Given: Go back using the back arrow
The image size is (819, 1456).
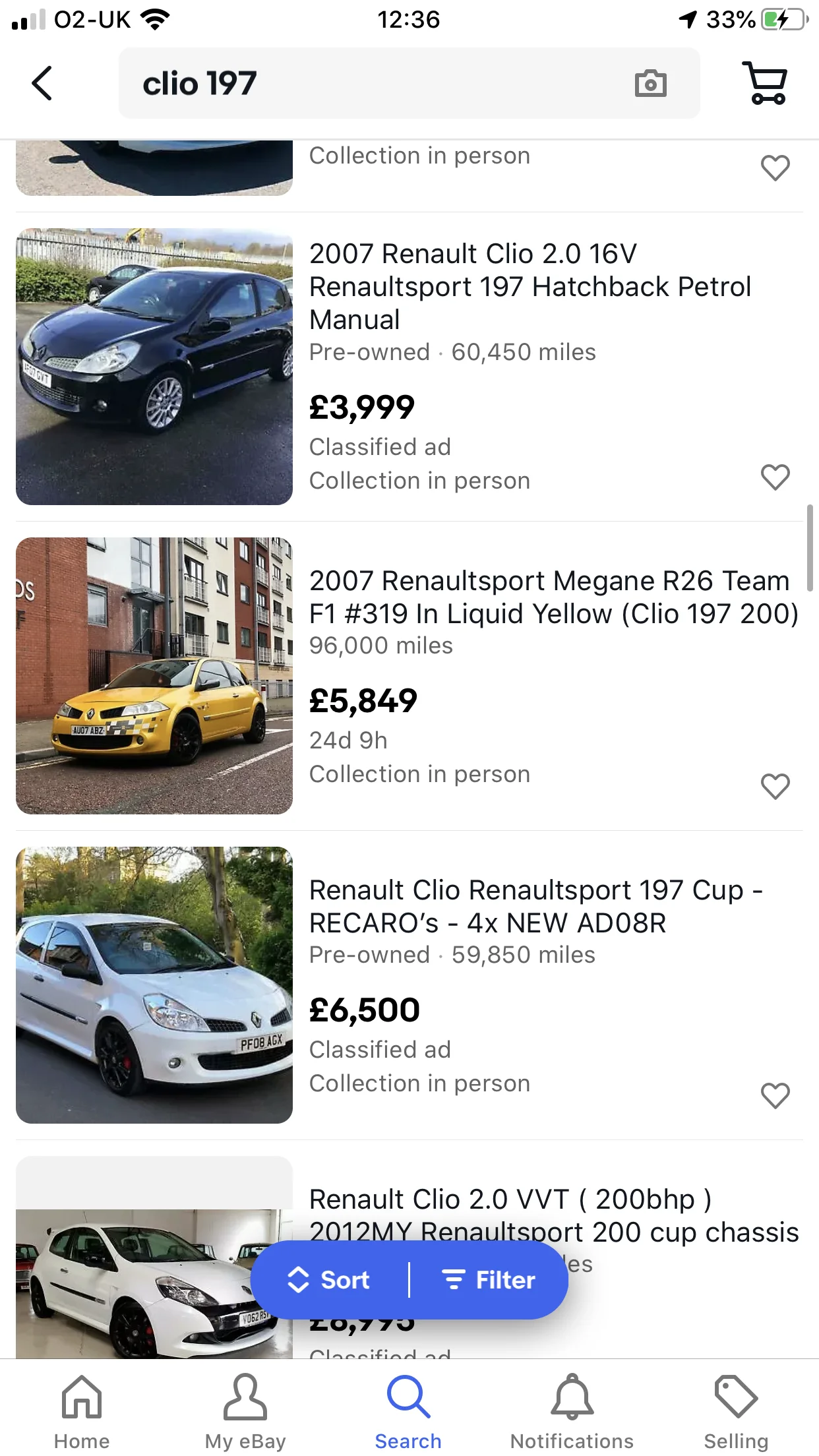Looking at the screenshot, I should pos(42,84).
